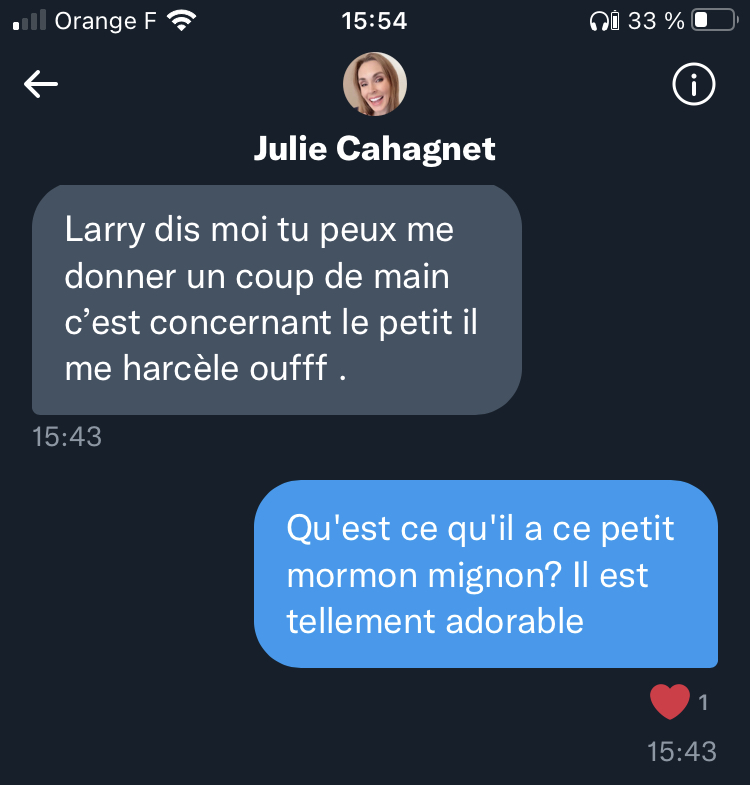This screenshot has width=750, height=785.
Task: Open the conversation info icon
Action: 694,86
